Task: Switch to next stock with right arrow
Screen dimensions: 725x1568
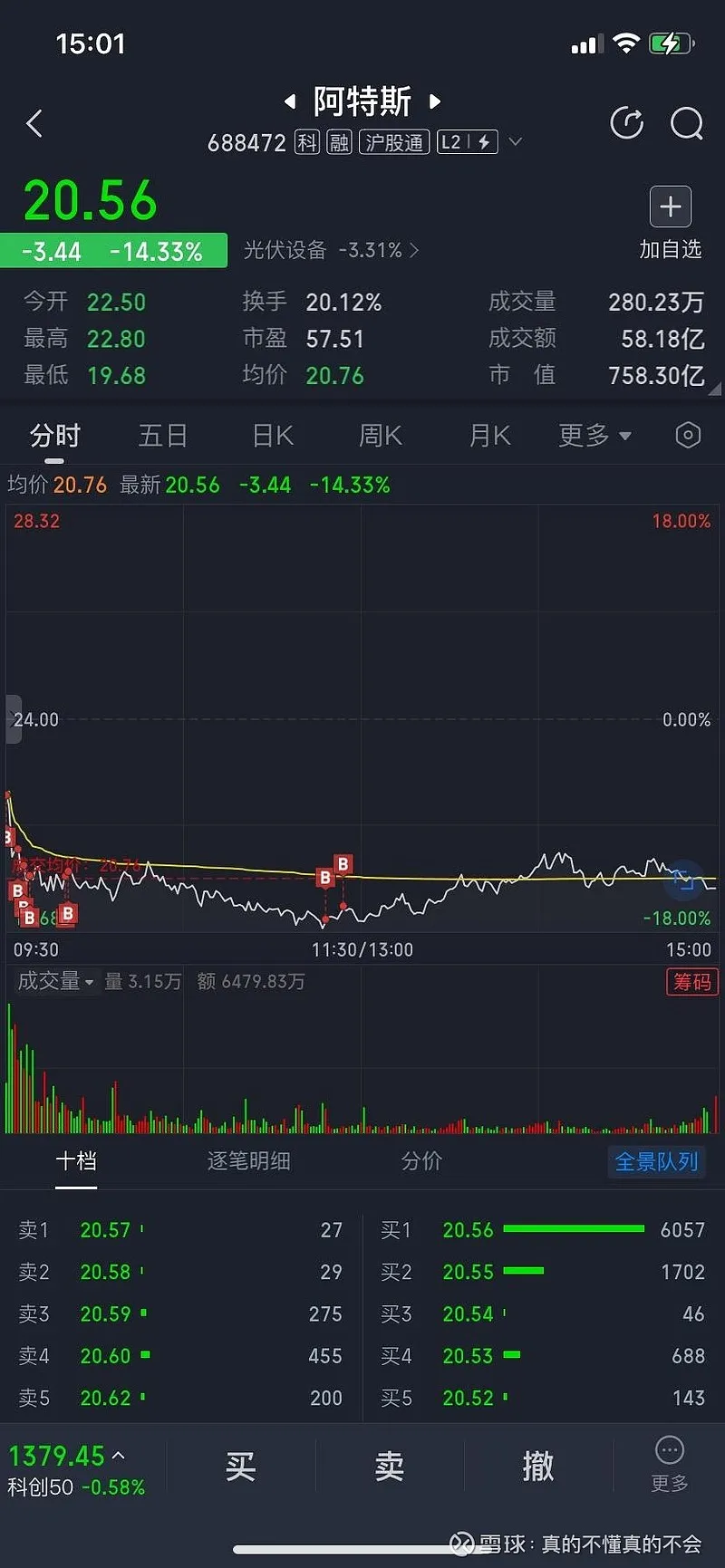Action: point(435,101)
